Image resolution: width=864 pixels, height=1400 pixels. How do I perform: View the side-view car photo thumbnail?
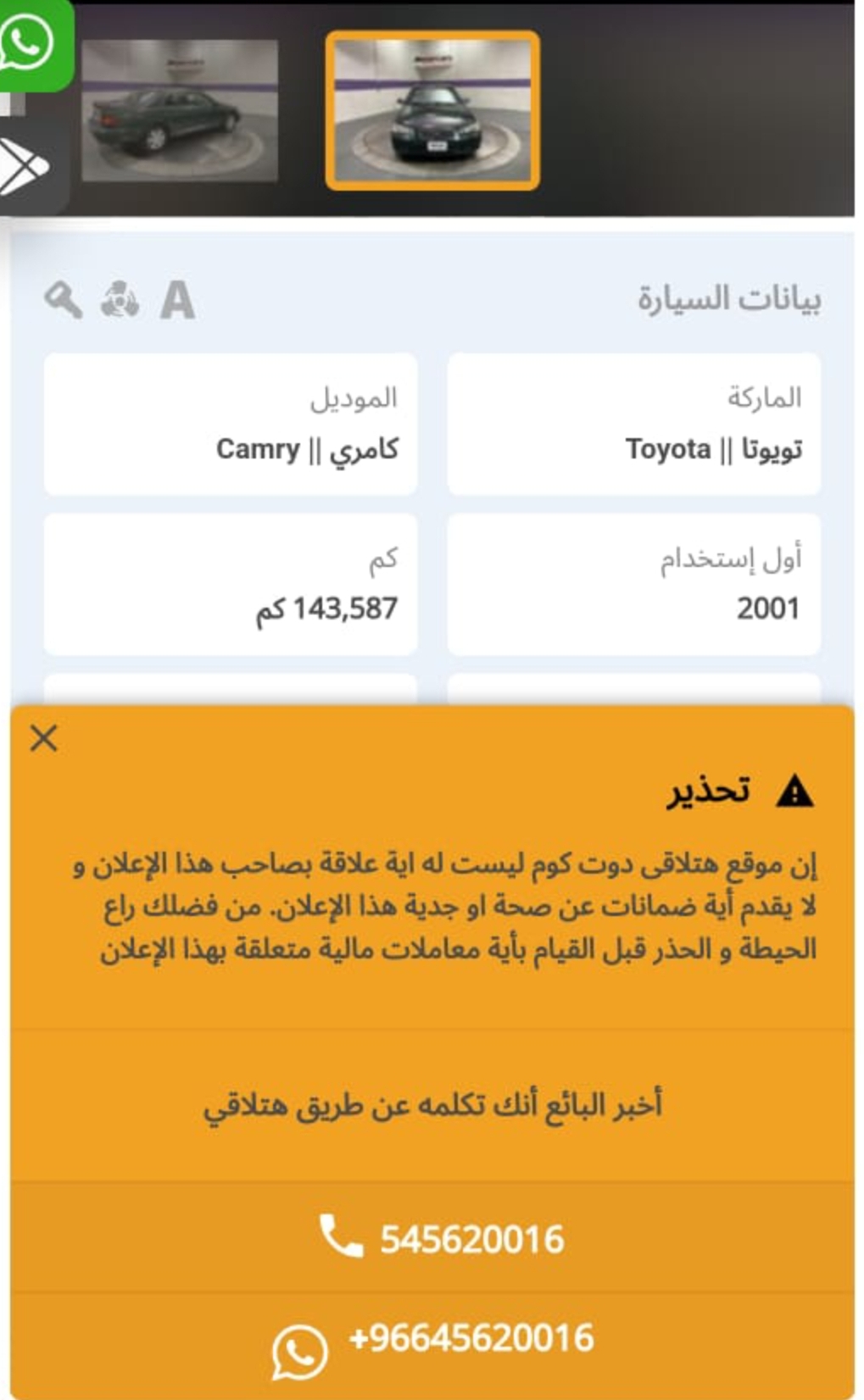179,110
